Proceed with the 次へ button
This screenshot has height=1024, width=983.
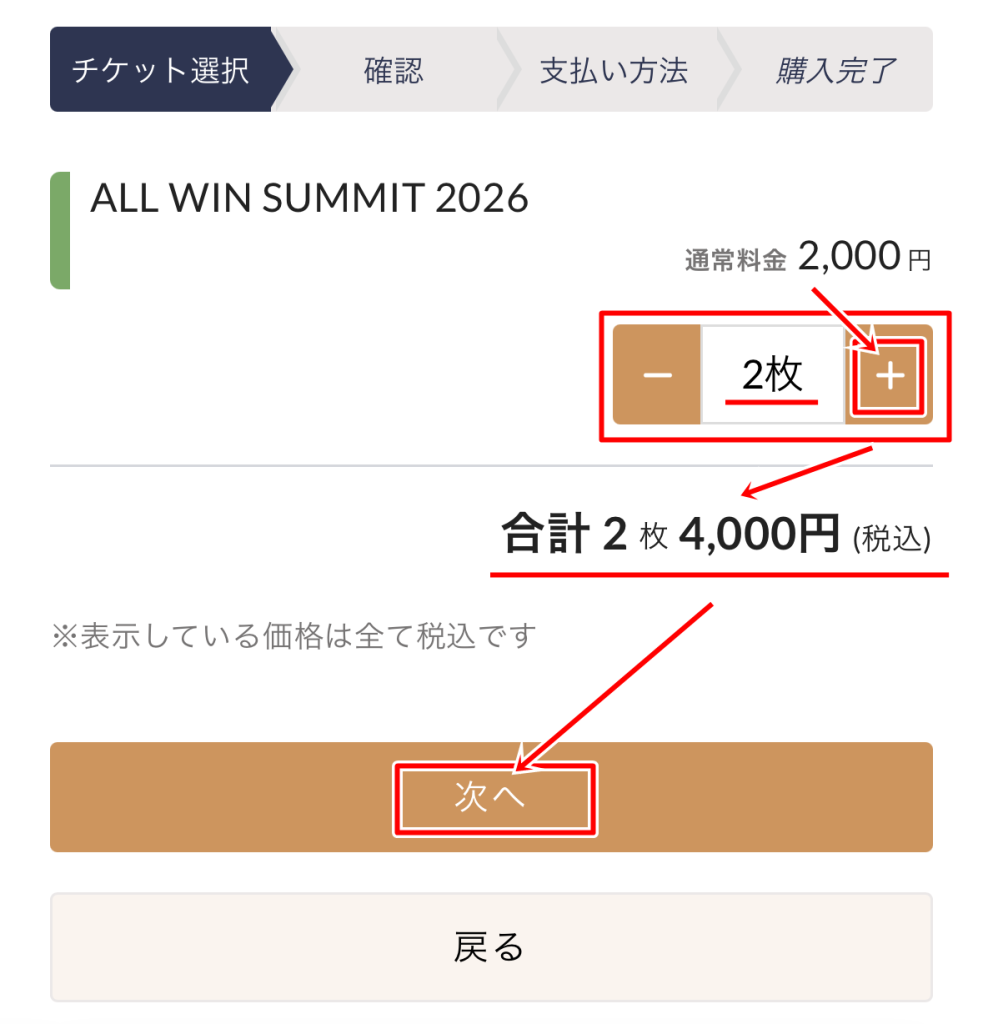click(491, 797)
